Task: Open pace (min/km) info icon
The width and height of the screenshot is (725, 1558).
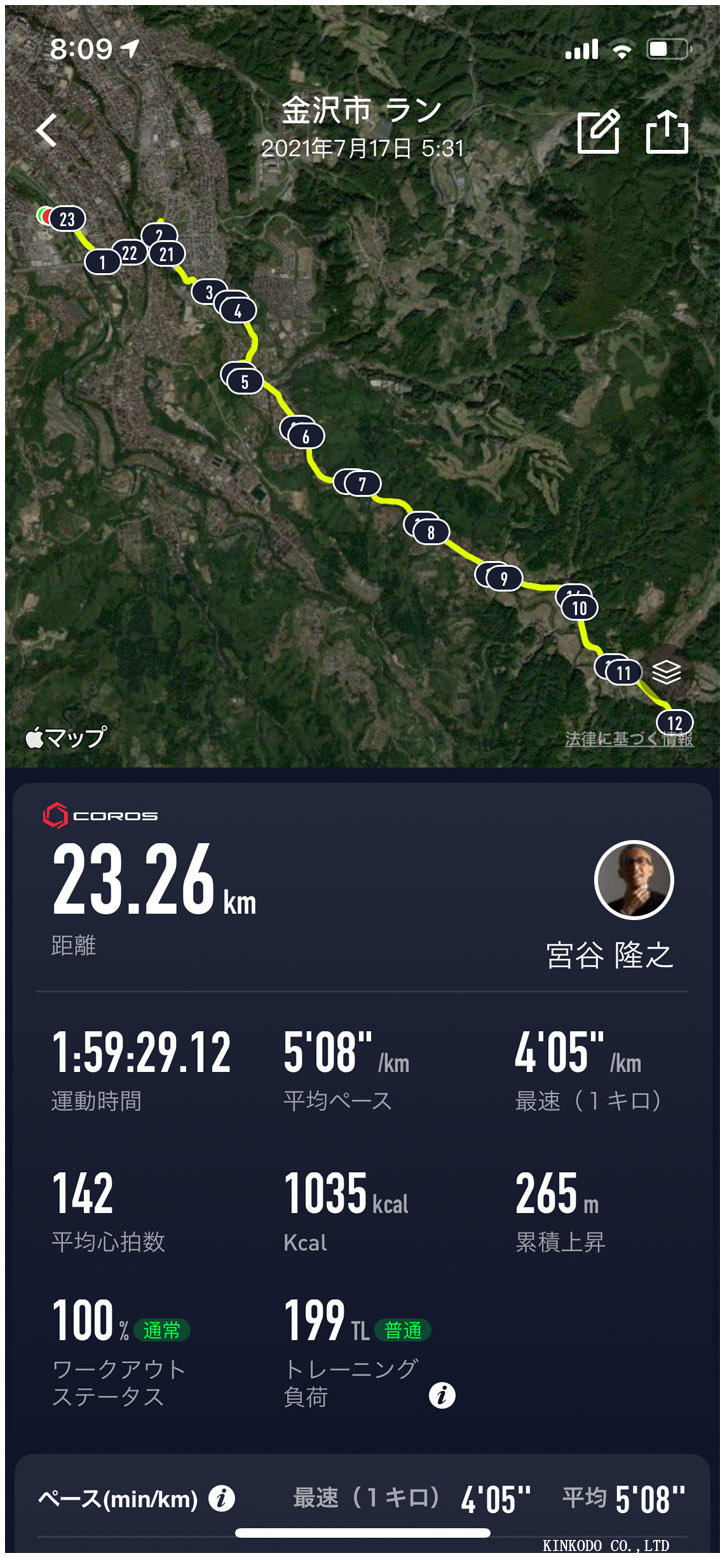Action: point(222,1498)
